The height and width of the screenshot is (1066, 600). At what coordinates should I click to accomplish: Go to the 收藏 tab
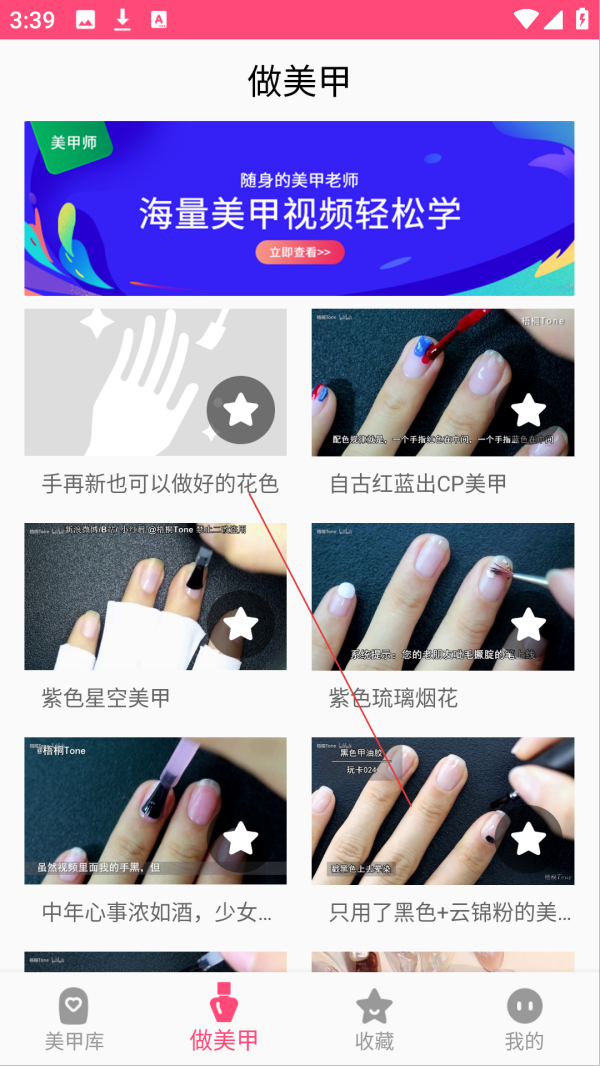pyautogui.click(x=374, y=1019)
